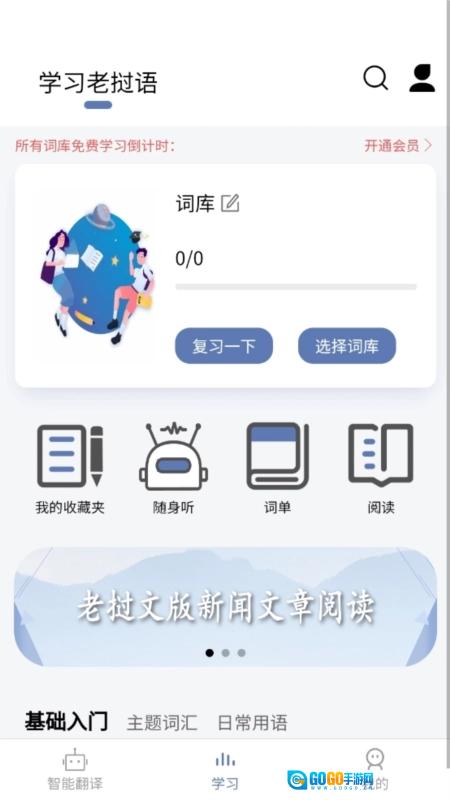Open 我的收藏夹
Image resolution: width=450 pixels, height=800 pixels.
pyautogui.click(x=70, y=468)
